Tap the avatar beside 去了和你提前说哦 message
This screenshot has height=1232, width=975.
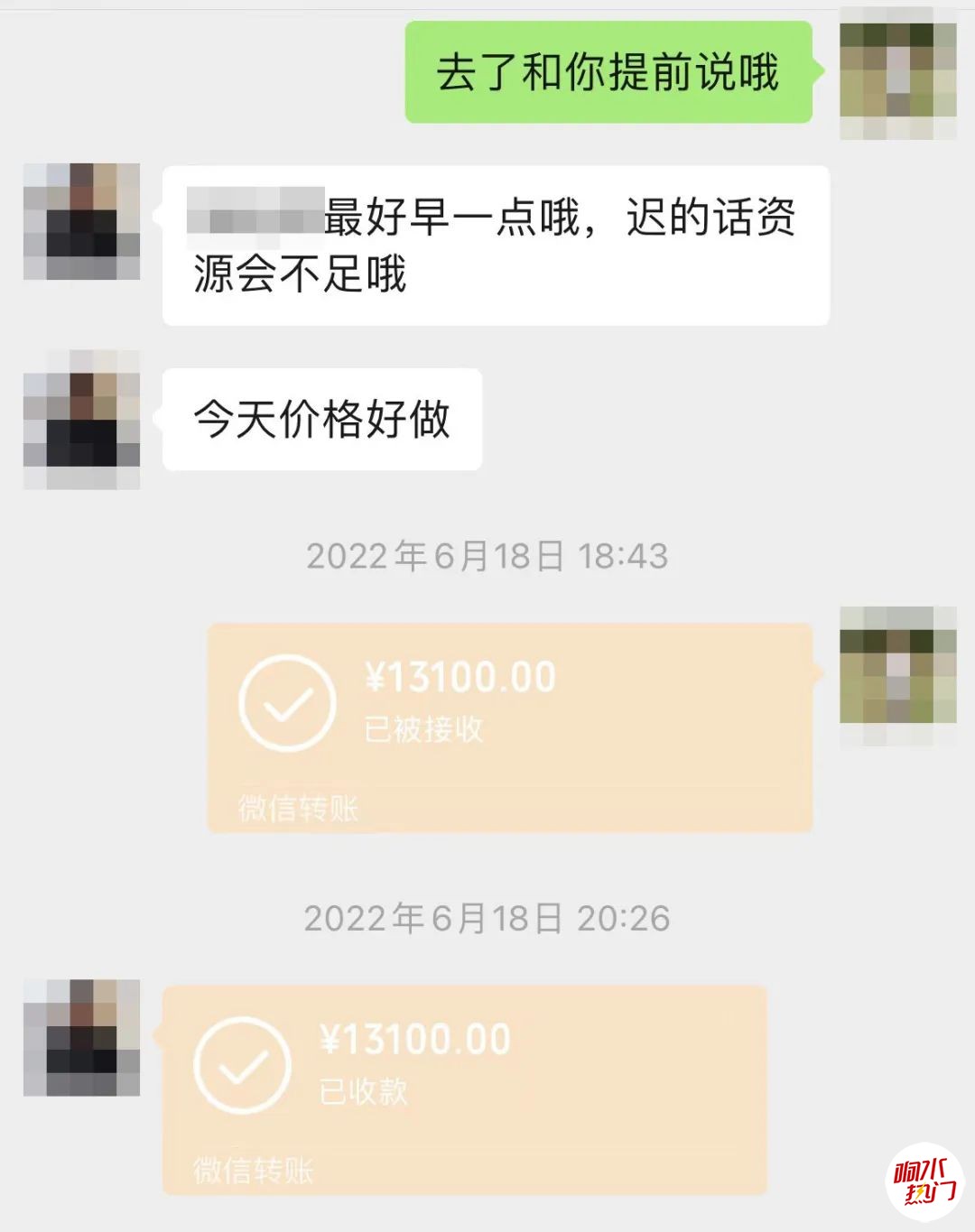pos(897,73)
